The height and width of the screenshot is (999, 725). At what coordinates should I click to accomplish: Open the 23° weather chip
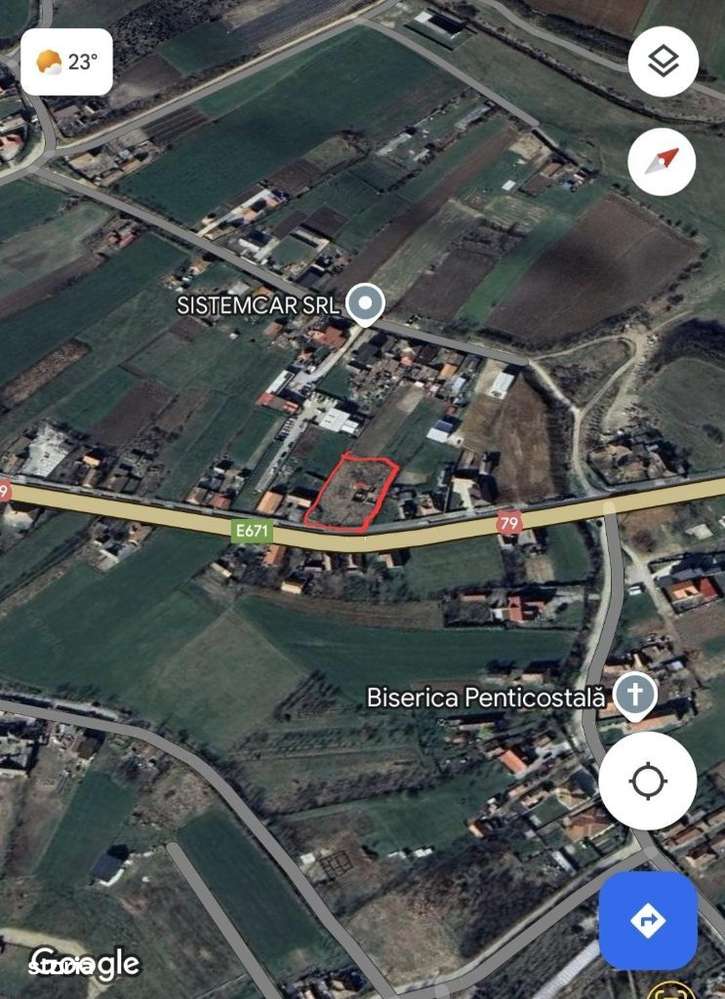click(67, 62)
